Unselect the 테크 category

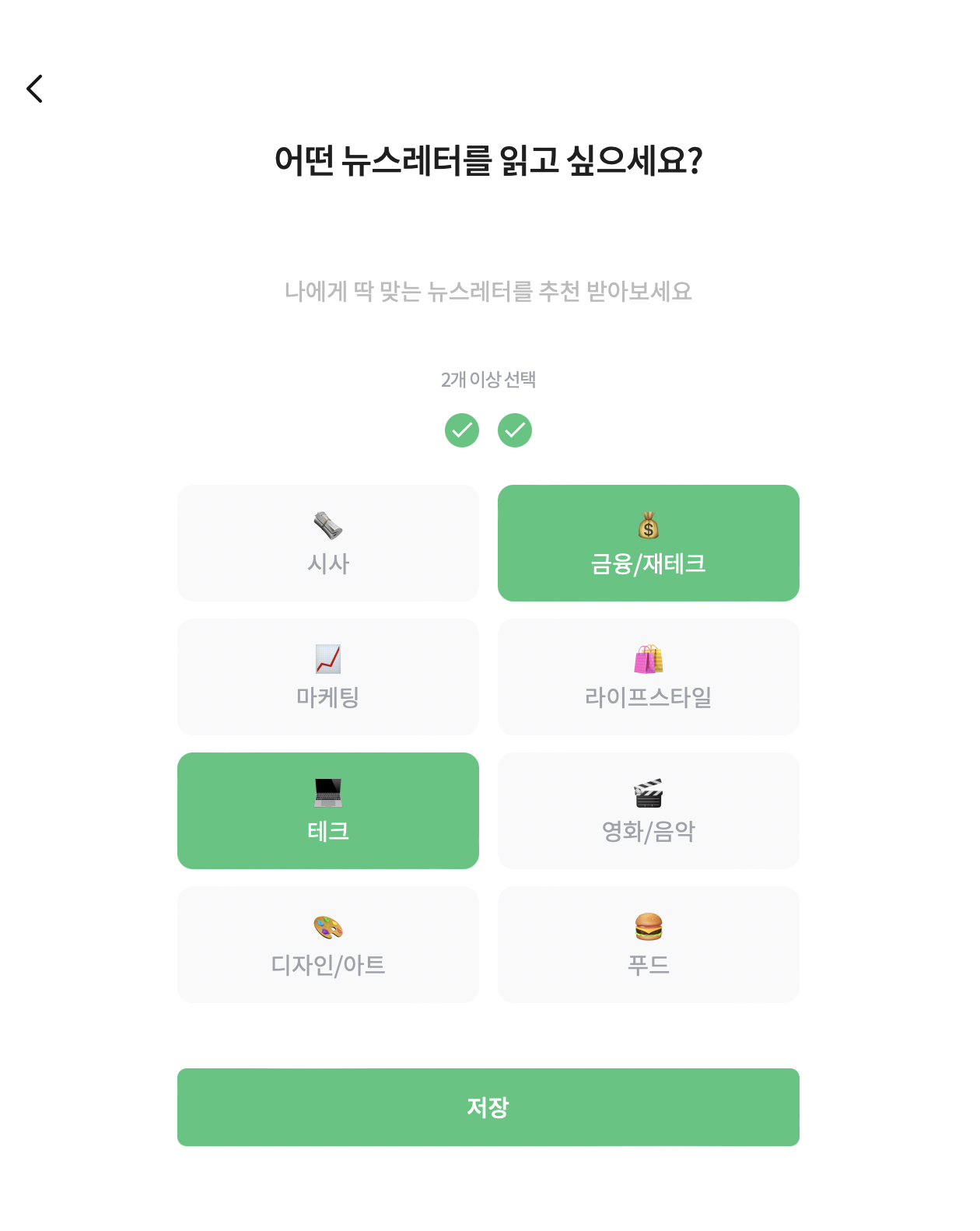pos(328,811)
